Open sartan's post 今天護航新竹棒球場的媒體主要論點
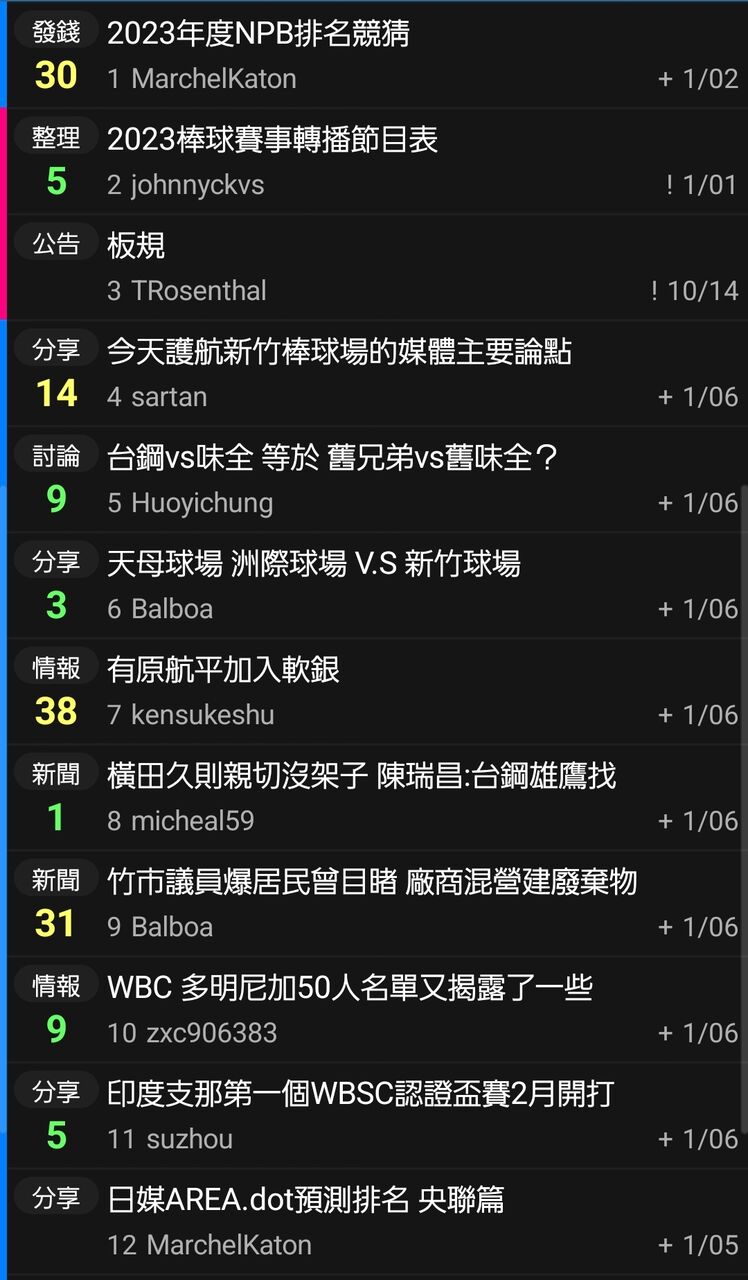This screenshot has height=1280, width=748. (x=339, y=352)
